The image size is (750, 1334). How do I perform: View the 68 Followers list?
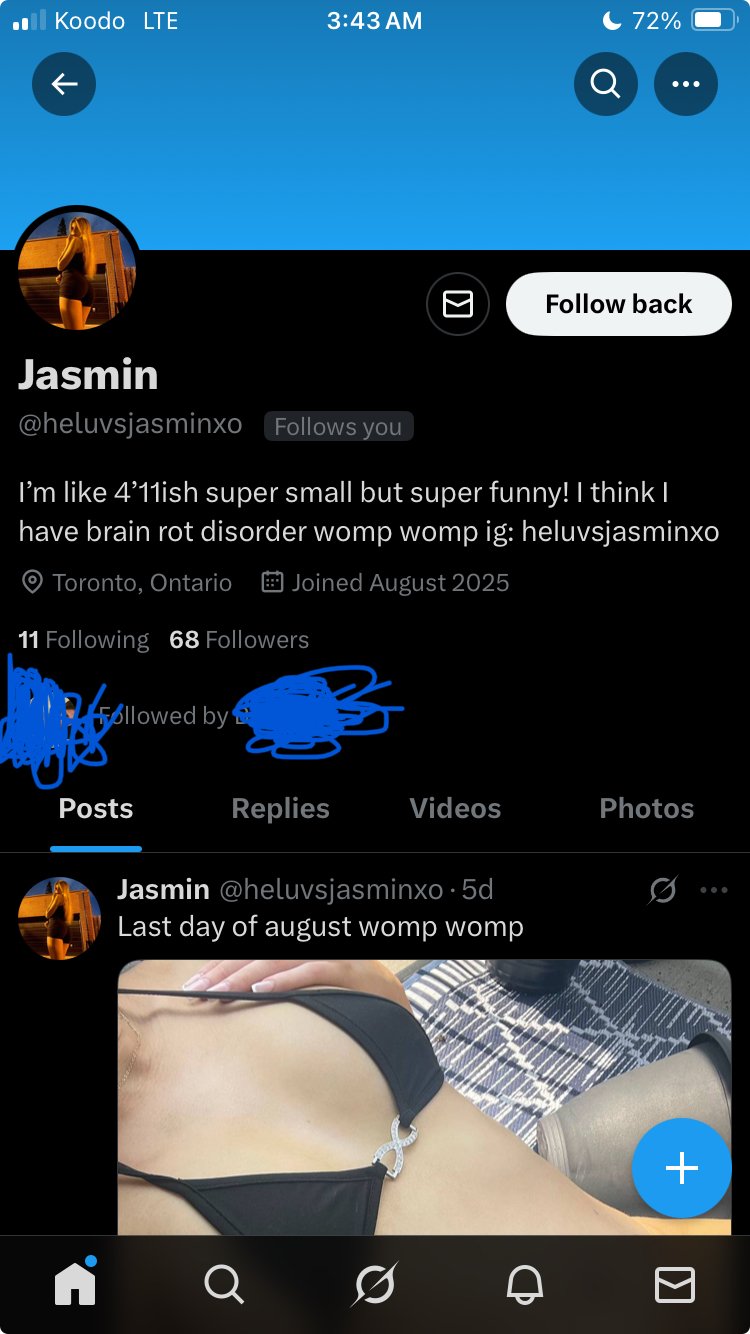click(239, 640)
